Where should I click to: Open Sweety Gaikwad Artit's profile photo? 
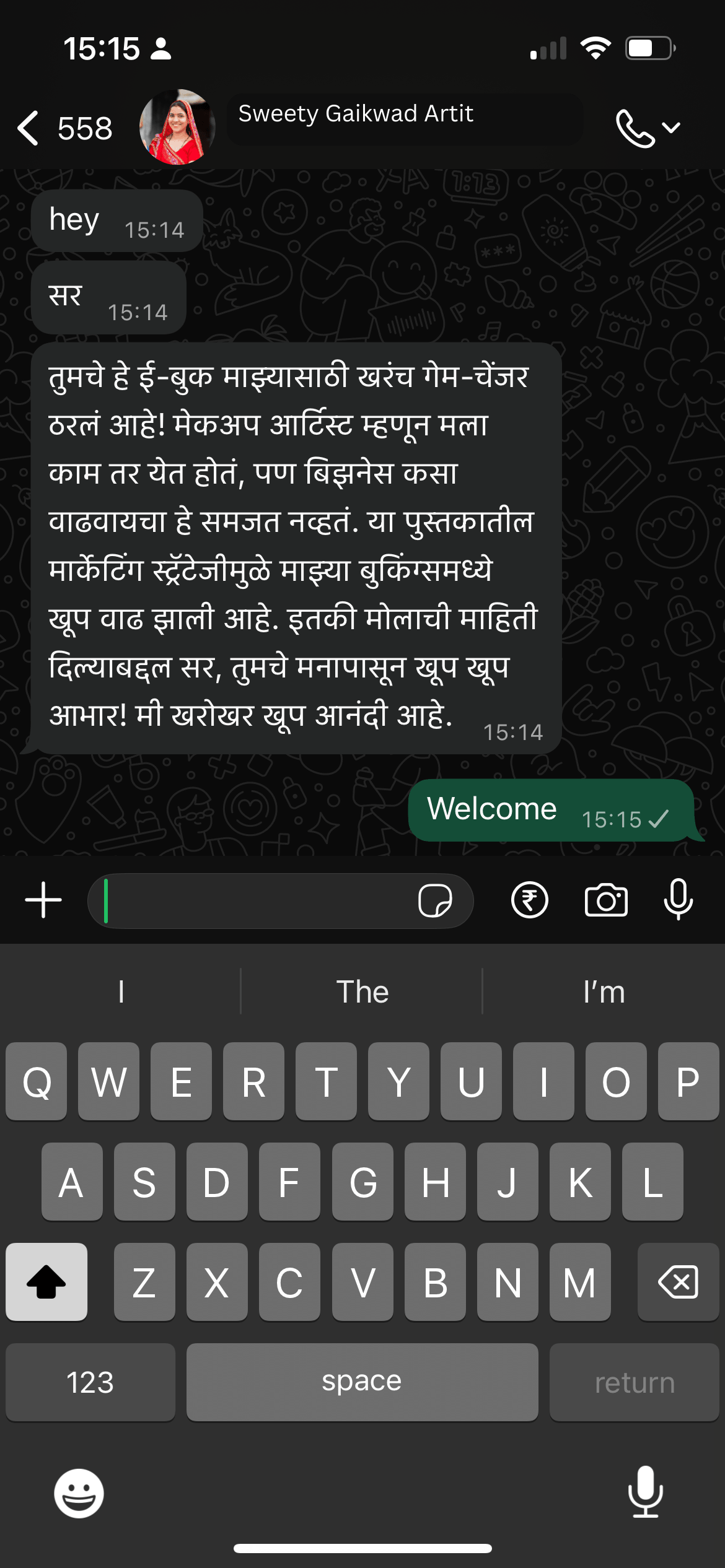click(178, 127)
